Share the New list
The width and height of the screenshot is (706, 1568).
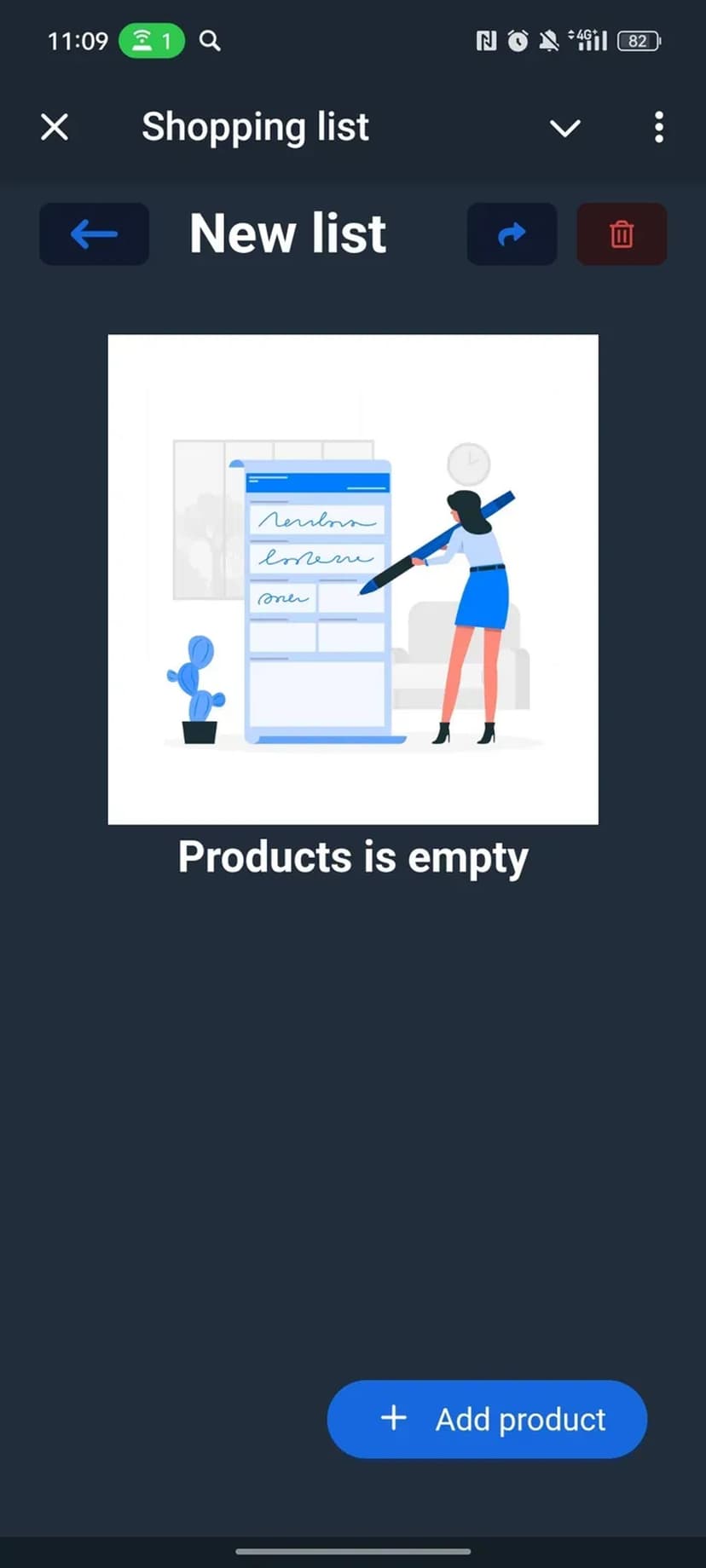(x=512, y=233)
